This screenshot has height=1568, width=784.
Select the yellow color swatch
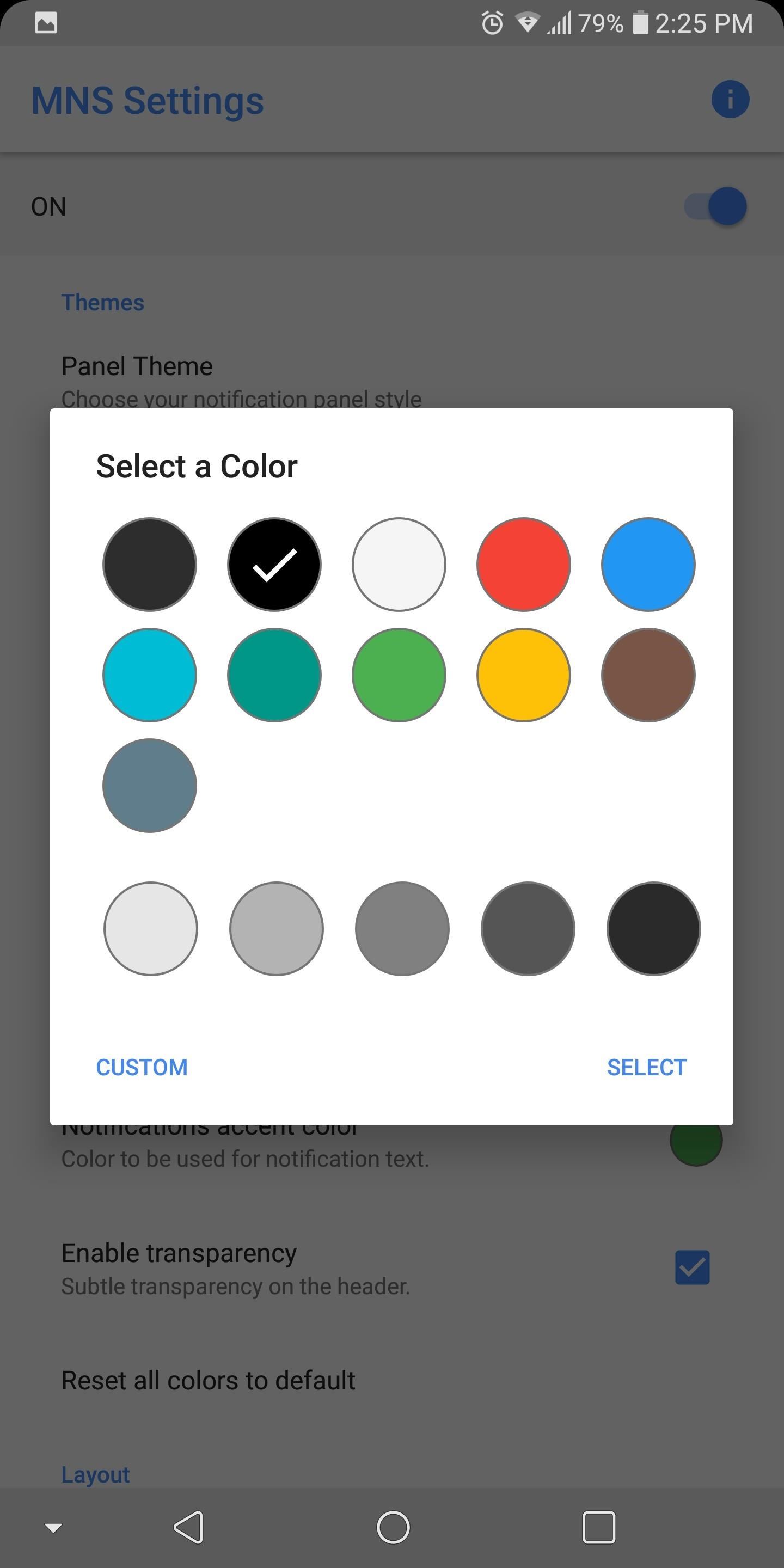pyautogui.click(x=523, y=675)
